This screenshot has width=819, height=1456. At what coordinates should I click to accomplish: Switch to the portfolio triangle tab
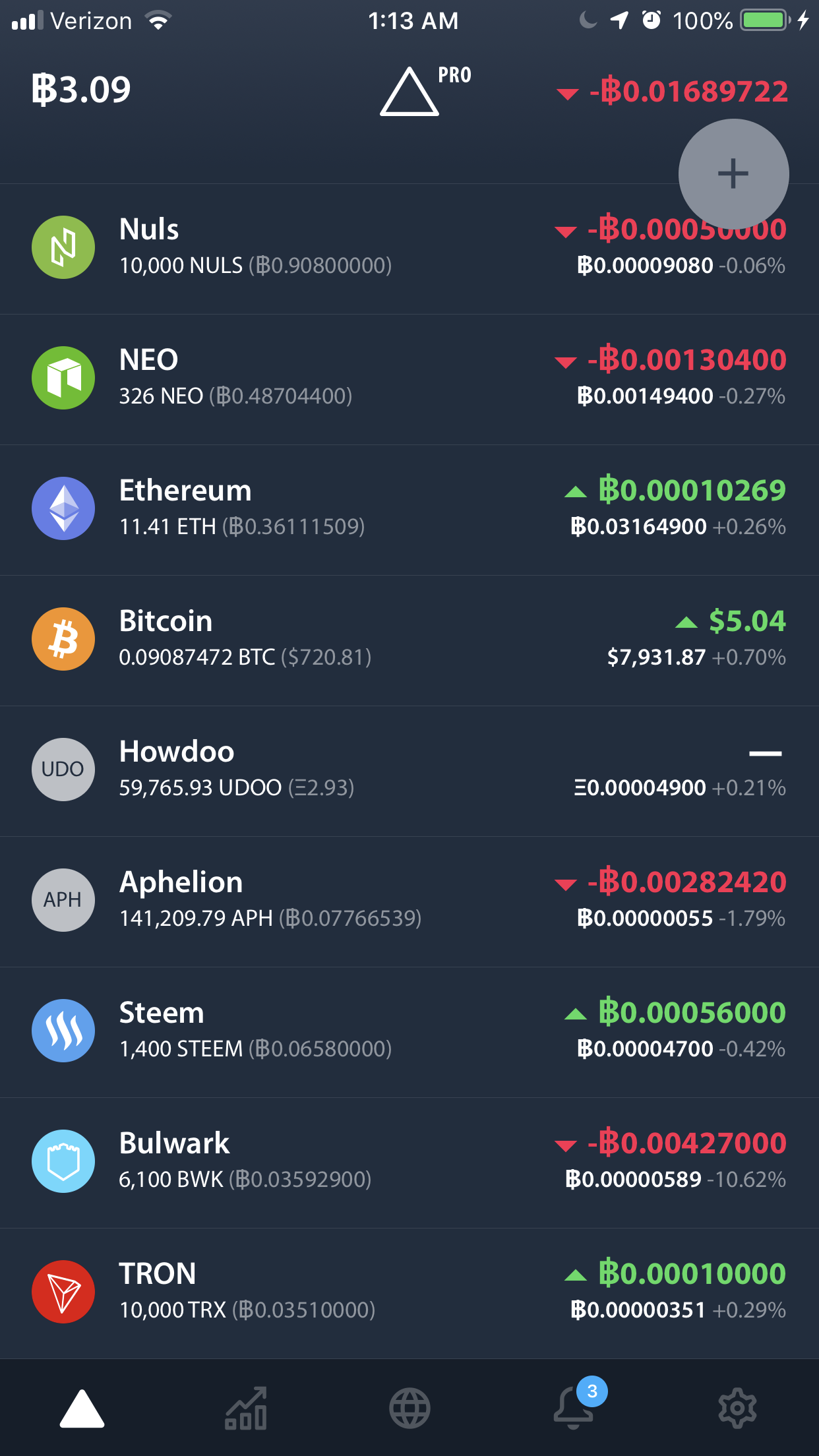(82, 1409)
